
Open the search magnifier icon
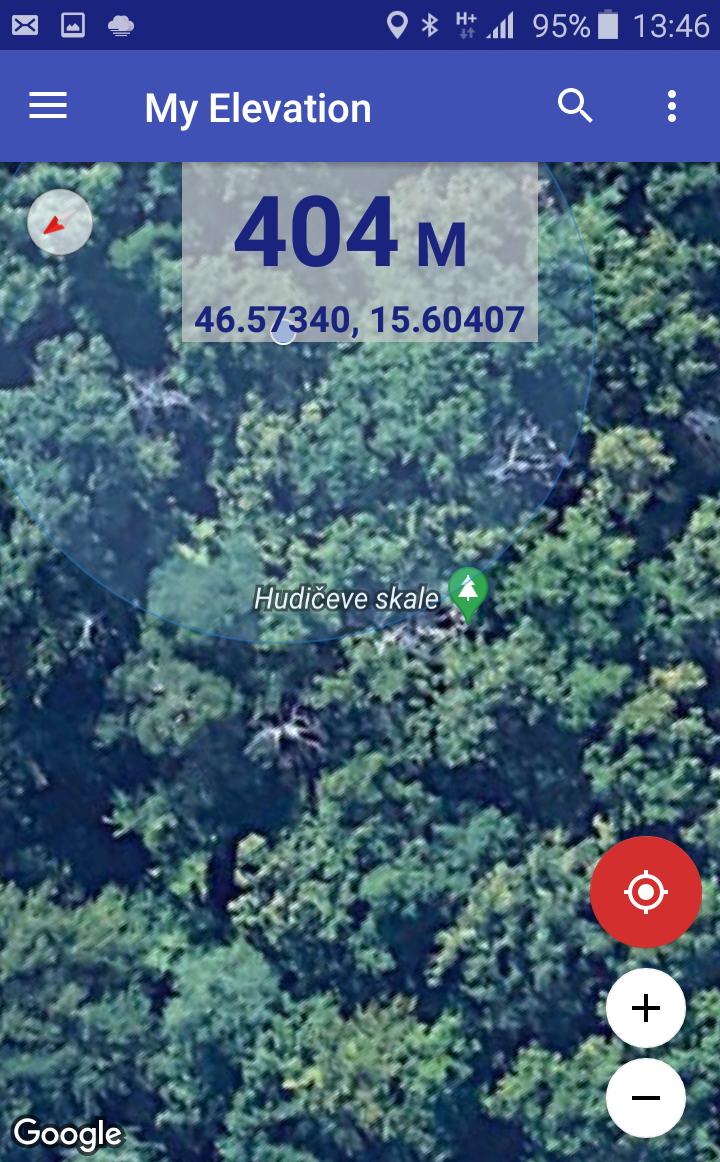(575, 106)
